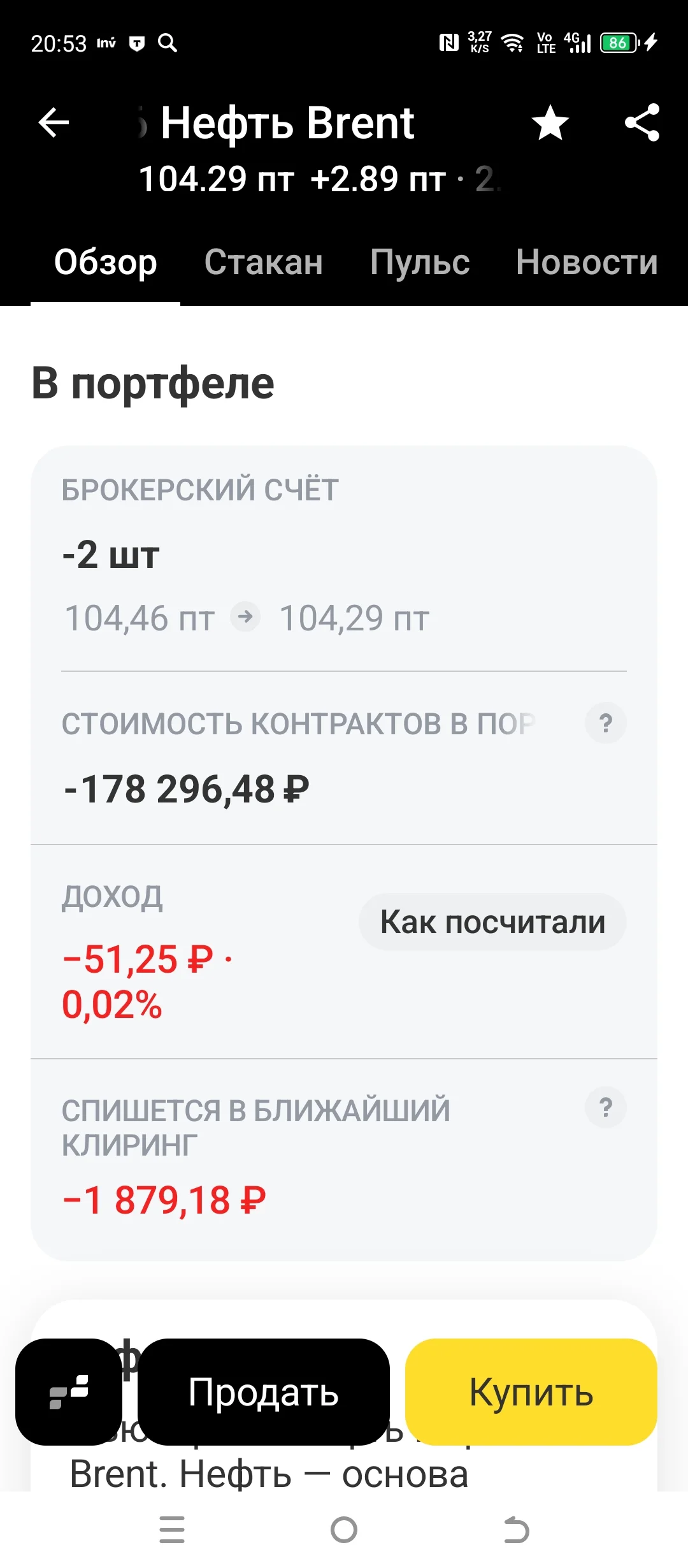Open help for Спишется в ближайший клиринг

[606, 1107]
